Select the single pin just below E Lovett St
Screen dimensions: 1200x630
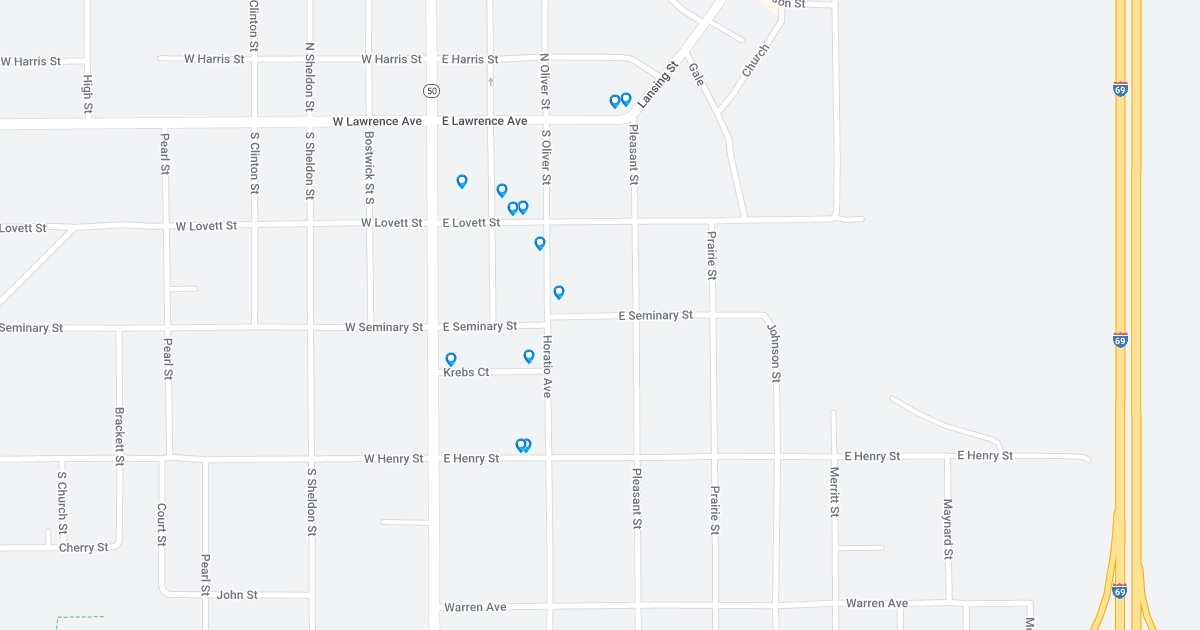pos(540,243)
